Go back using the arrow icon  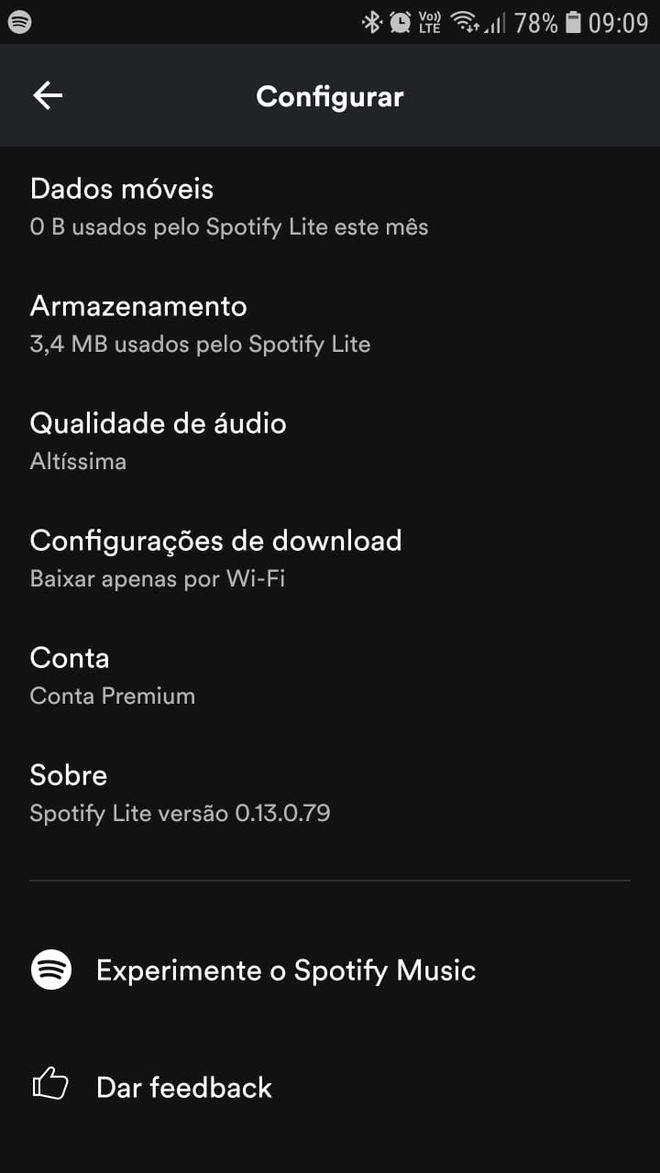click(x=48, y=96)
